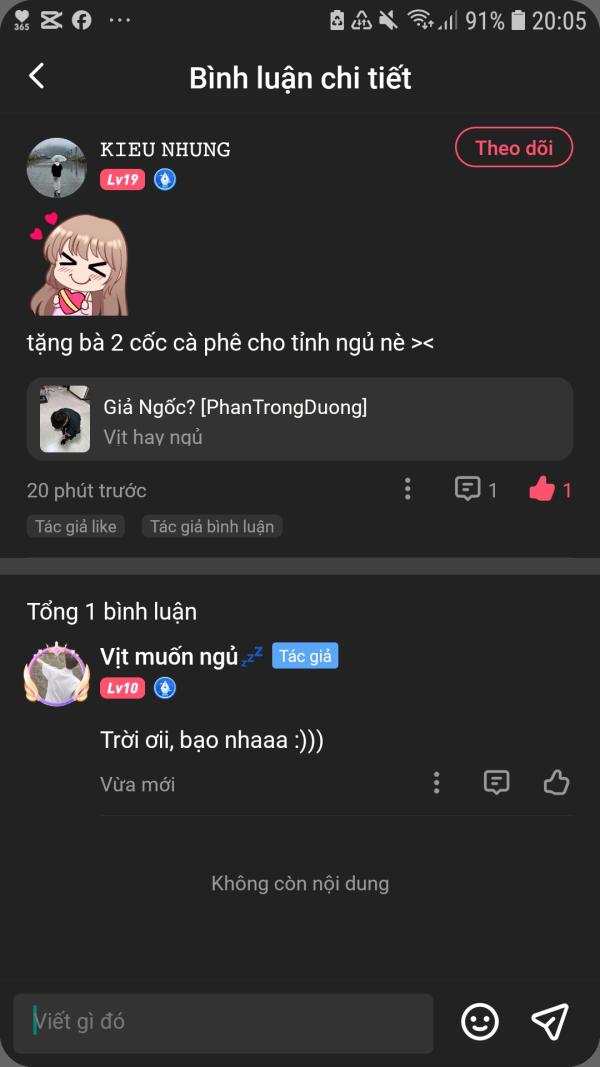Open more options on Vịt muốn ngủ's reply

437,783
